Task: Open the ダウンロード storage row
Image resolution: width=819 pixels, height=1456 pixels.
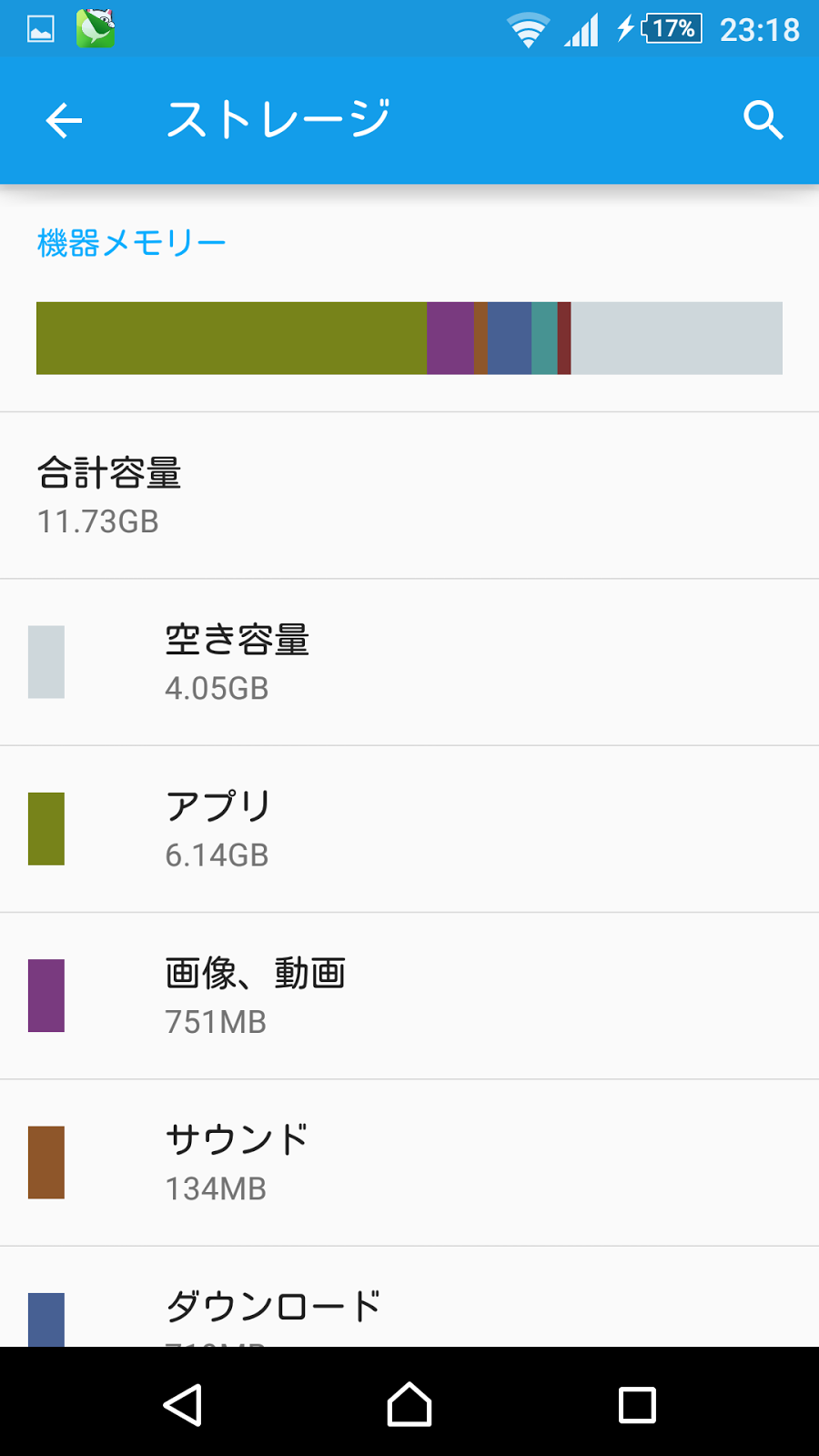Action: coord(409,1307)
